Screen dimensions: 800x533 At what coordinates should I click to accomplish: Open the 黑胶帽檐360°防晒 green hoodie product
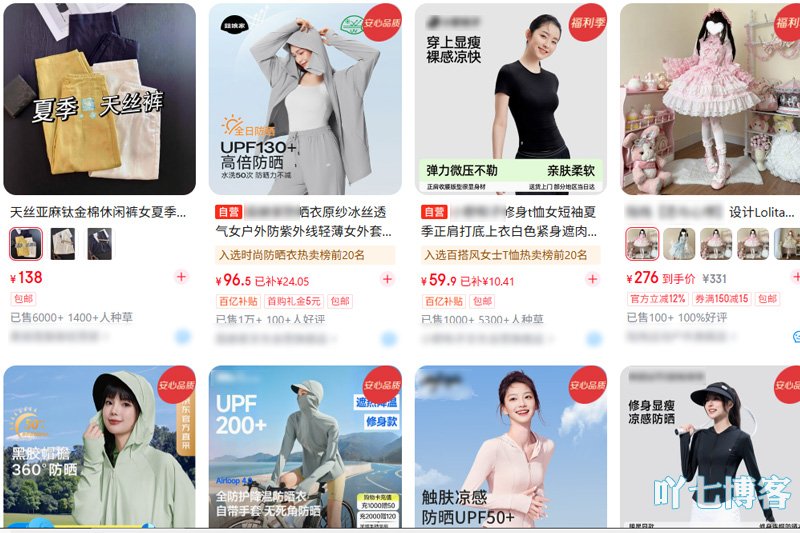pyautogui.click(x=99, y=447)
